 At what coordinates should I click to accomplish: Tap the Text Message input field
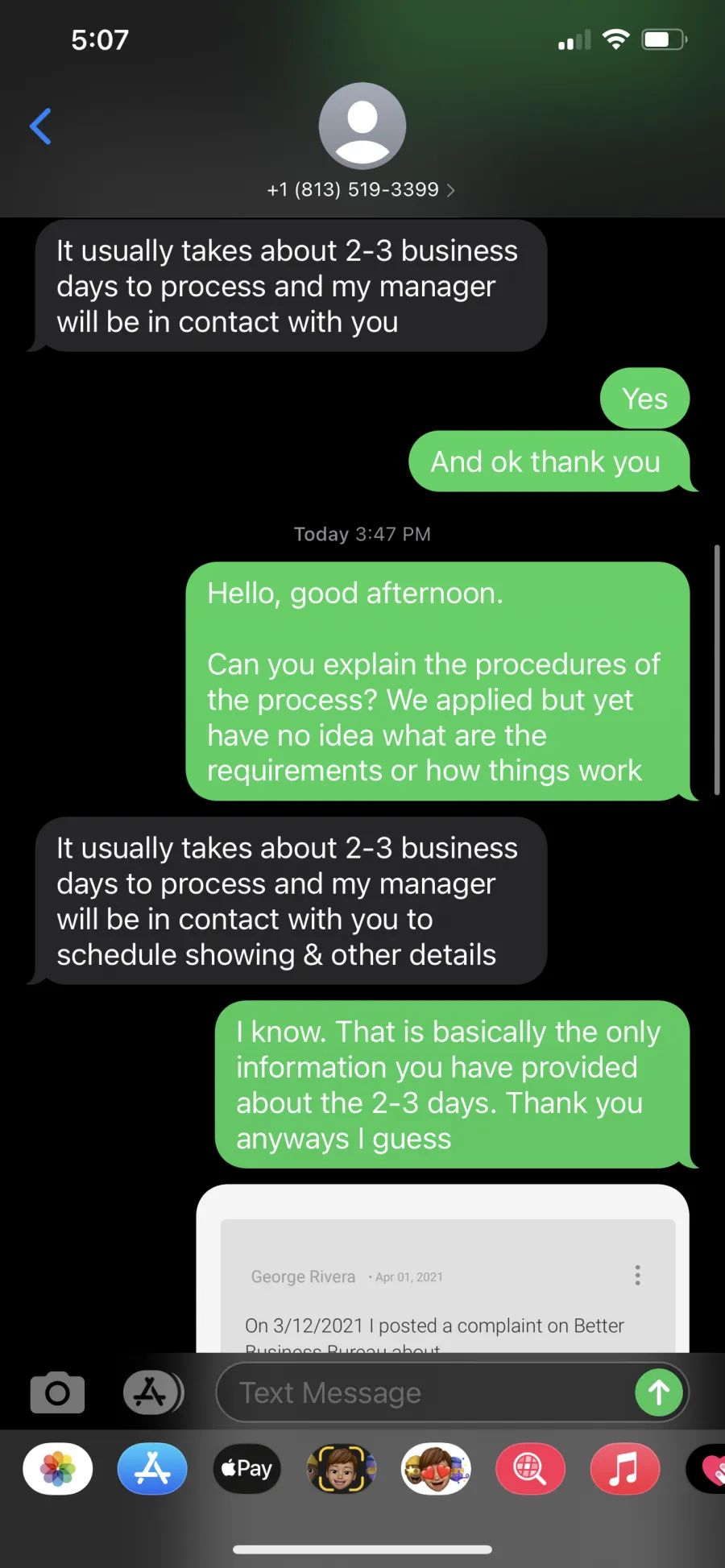pyautogui.click(x=425, y=1392)
